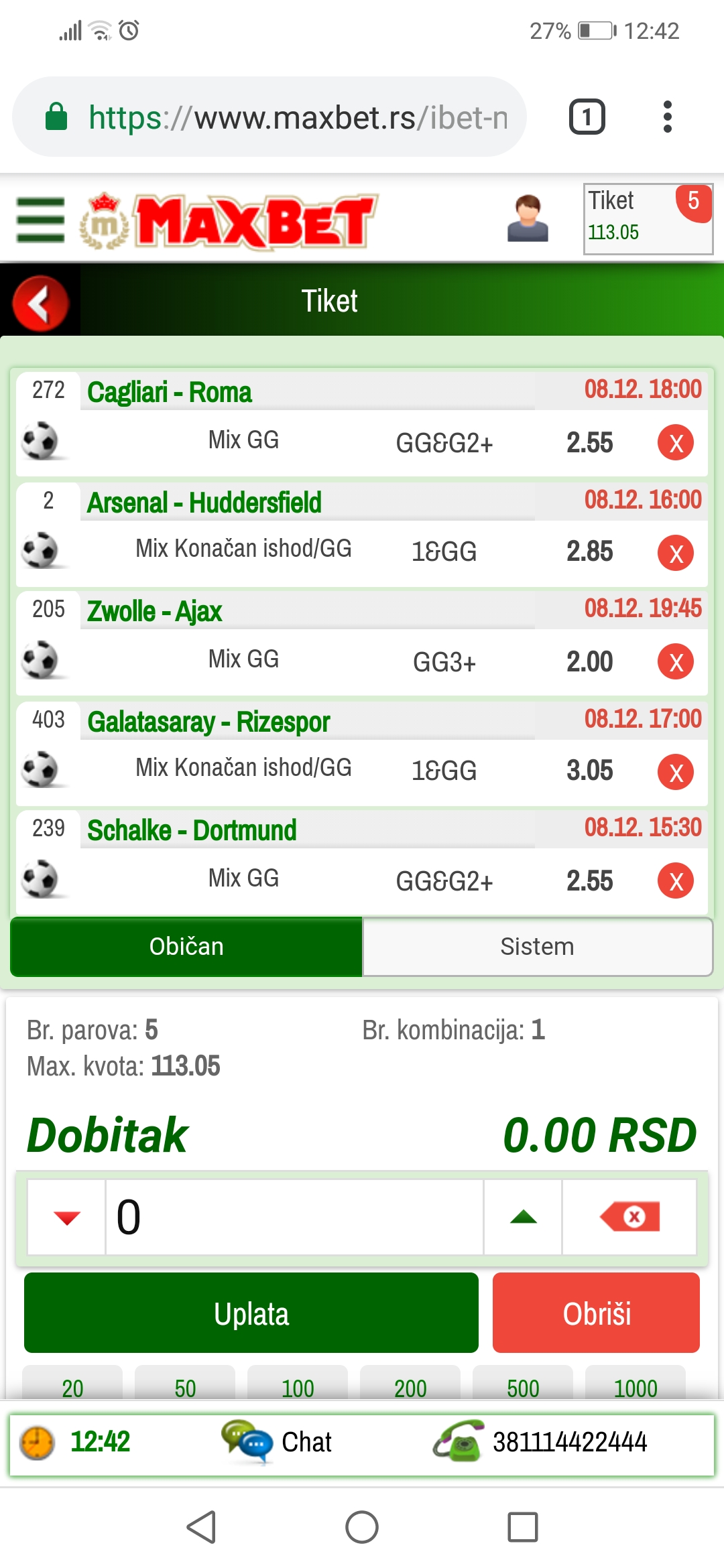
Task: Remove Galatasaray - Rizespor from the ticket
Action: [676, 772]
